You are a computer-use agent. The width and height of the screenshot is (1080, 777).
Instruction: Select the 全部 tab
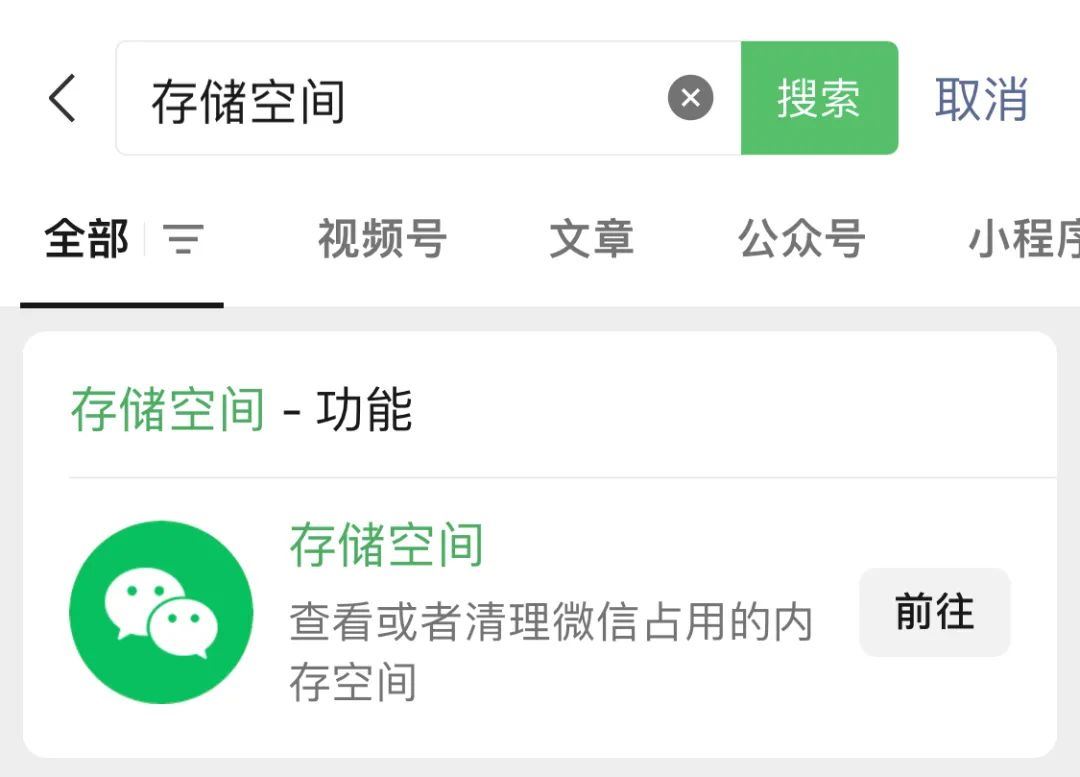pyautogui.click(x=87, y=240)
